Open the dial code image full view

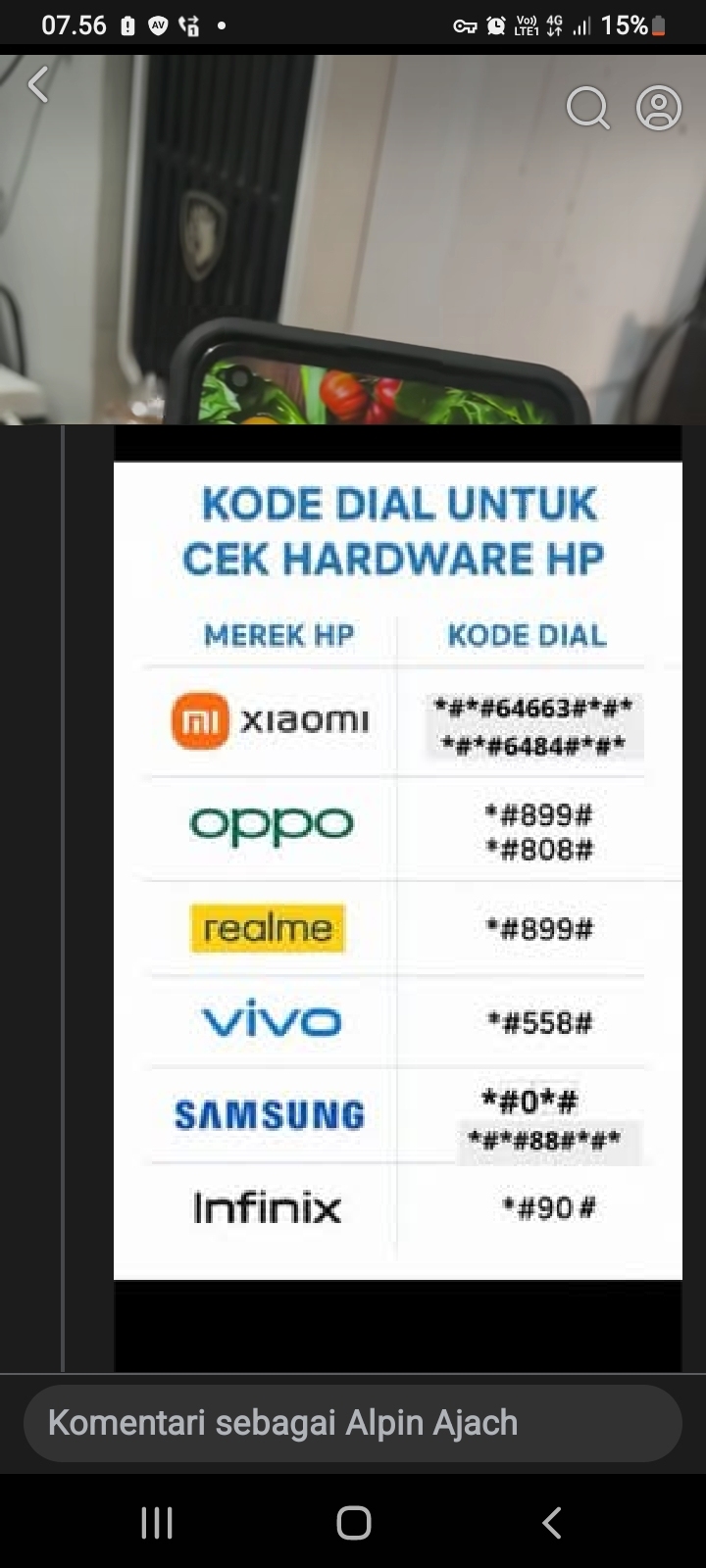point(397,870)
